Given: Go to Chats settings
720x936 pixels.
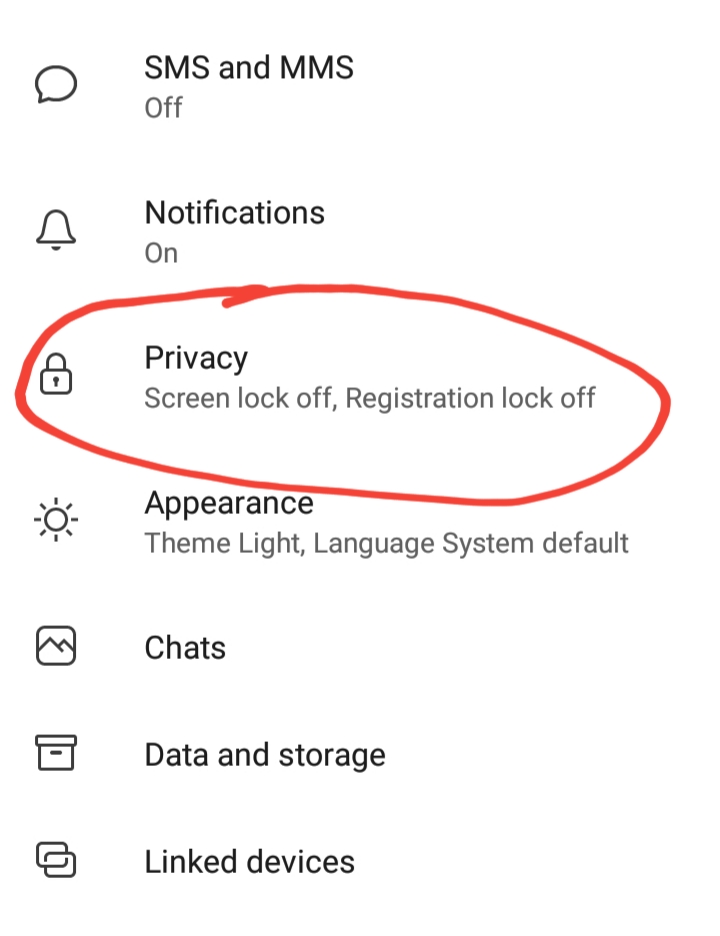Looking at the screenshot, I should (x=186, y=648).
